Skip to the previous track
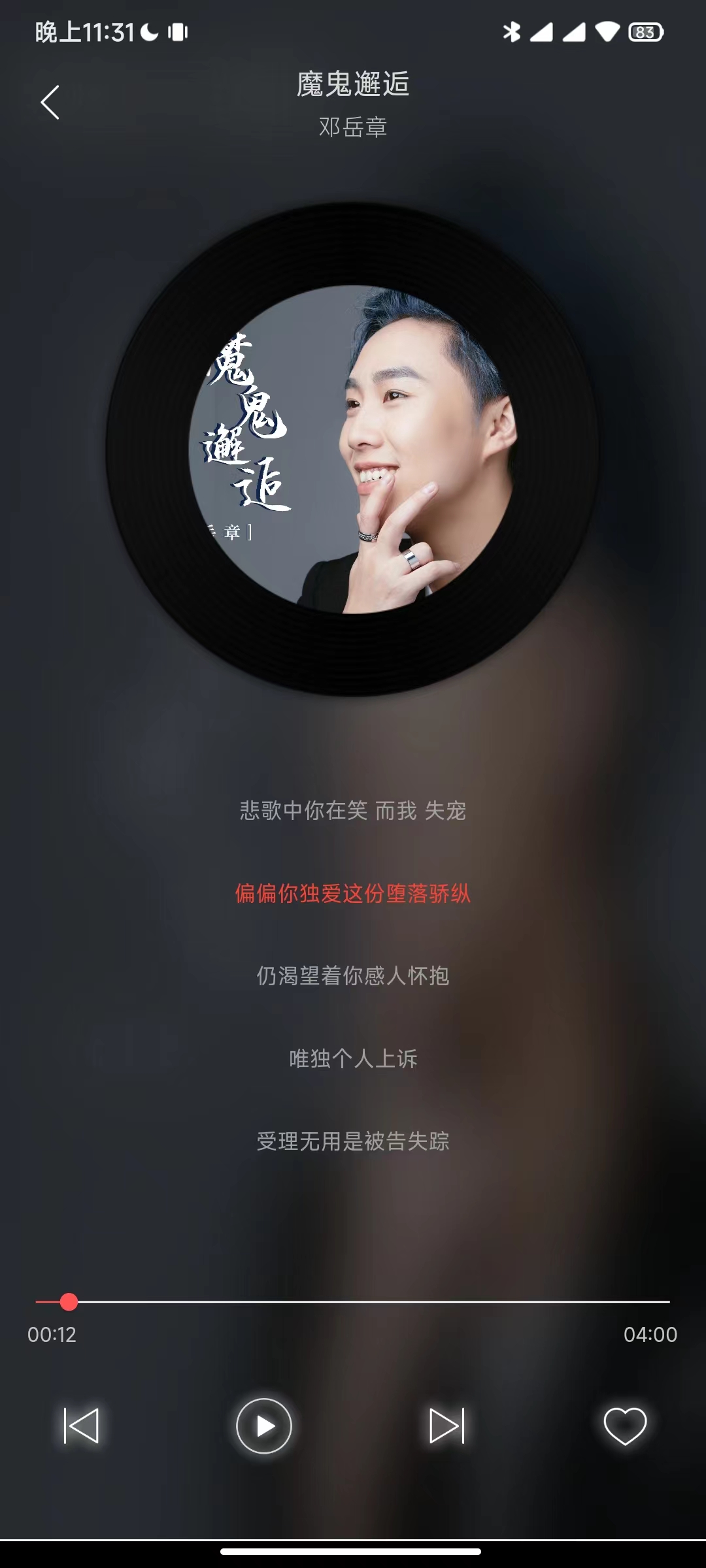 pos(81,1426)
